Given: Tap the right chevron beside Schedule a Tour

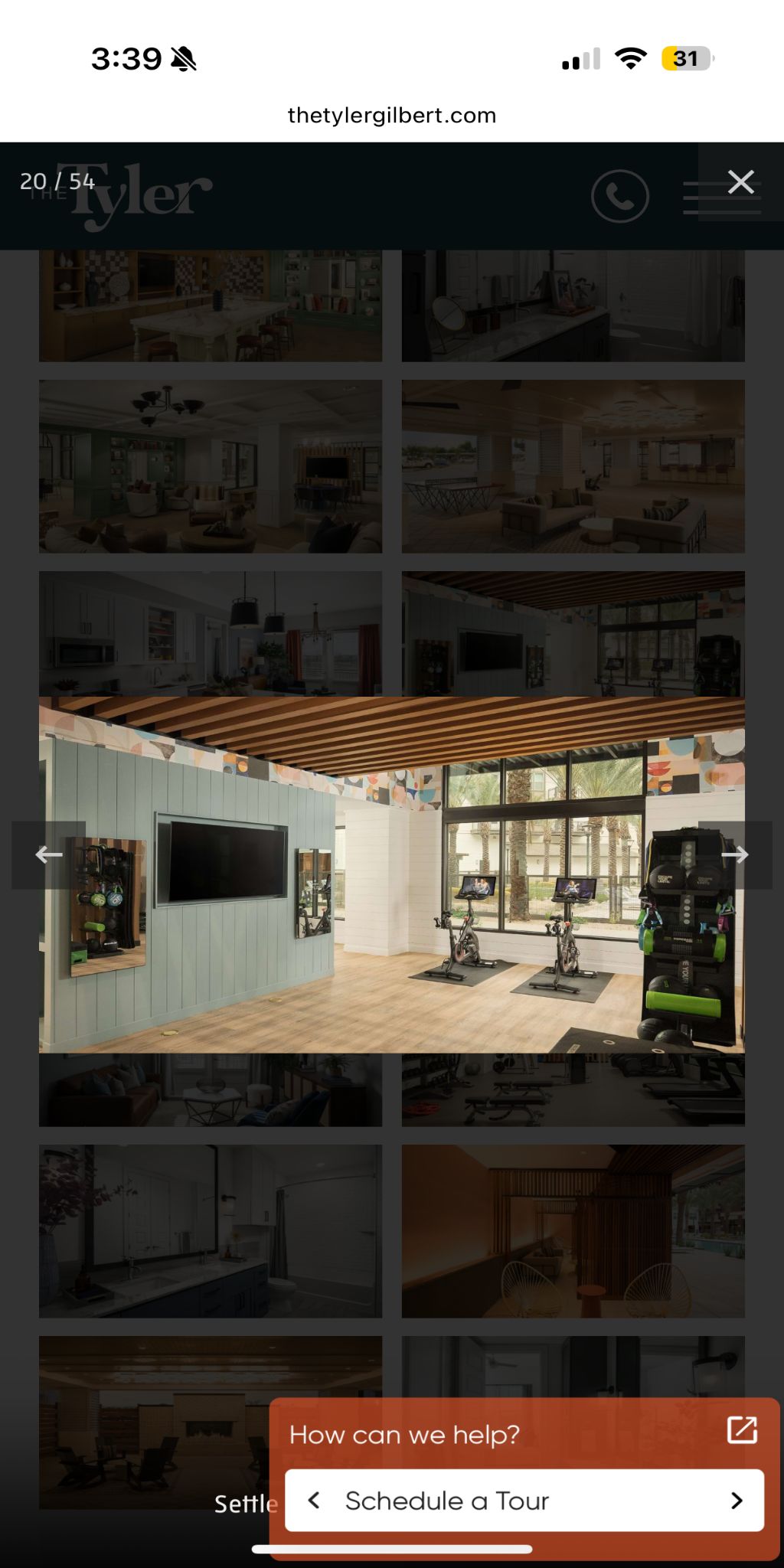Looking at the screenshot, I should 737,1501.
